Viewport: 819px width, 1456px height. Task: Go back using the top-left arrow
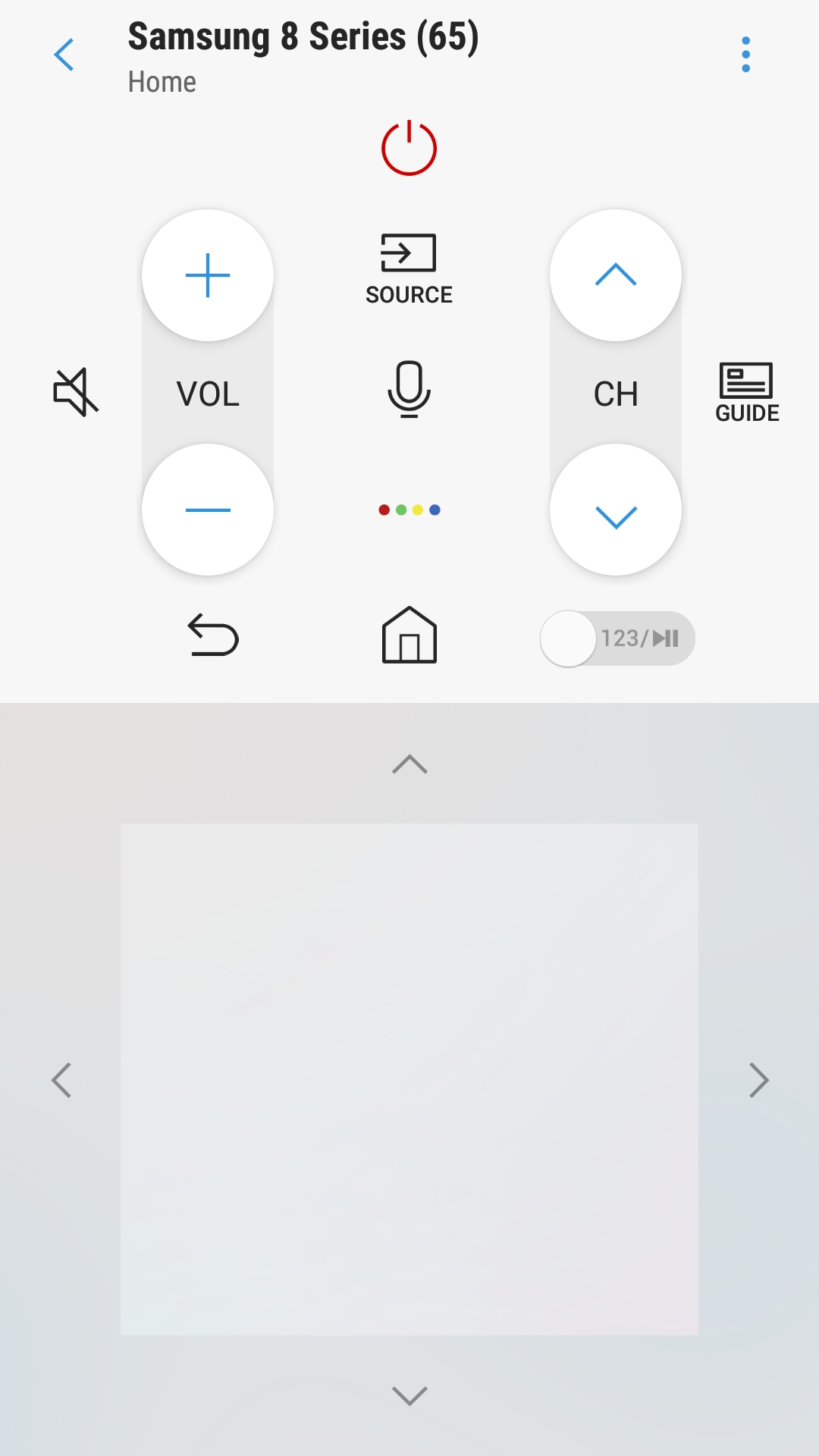(64, 55)
